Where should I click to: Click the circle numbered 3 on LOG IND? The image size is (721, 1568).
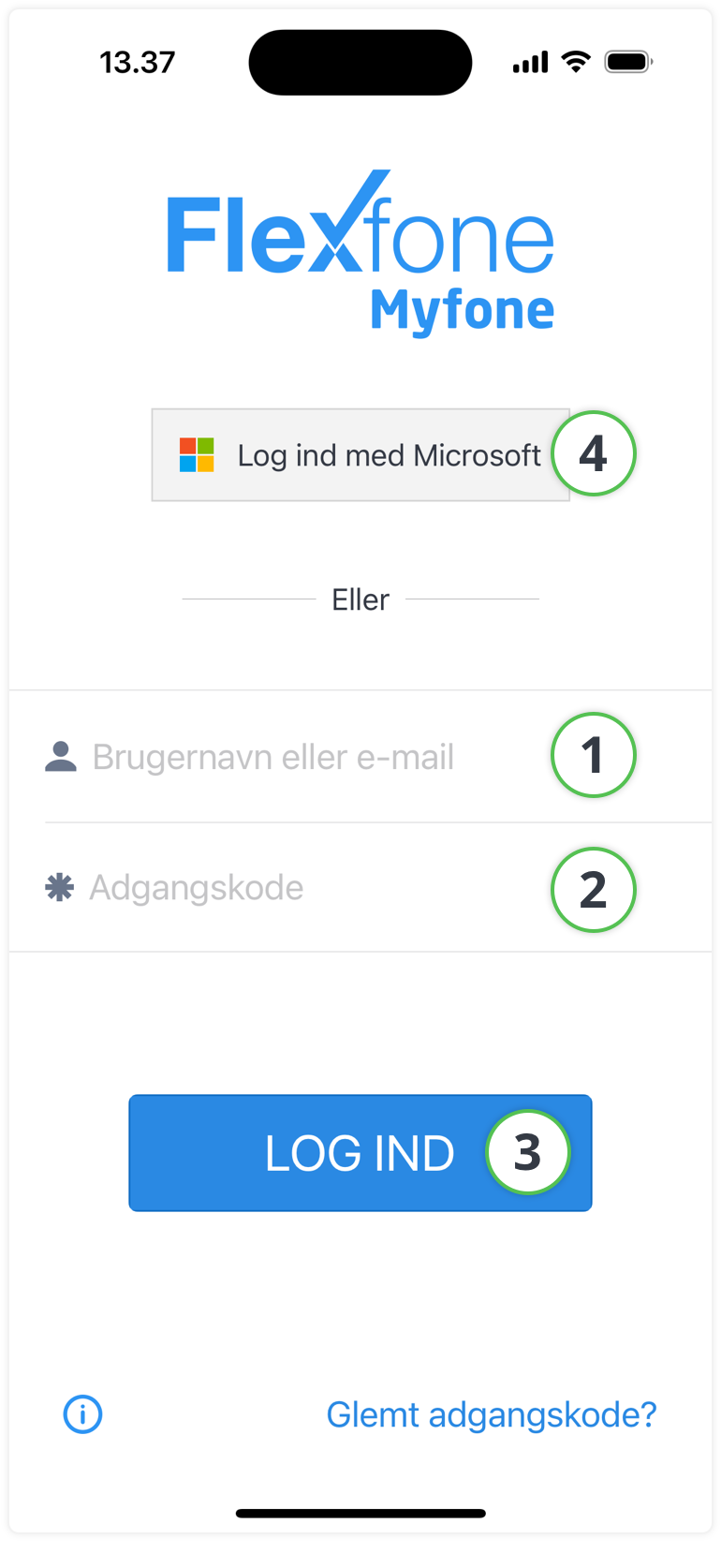tap(529, 1152)
